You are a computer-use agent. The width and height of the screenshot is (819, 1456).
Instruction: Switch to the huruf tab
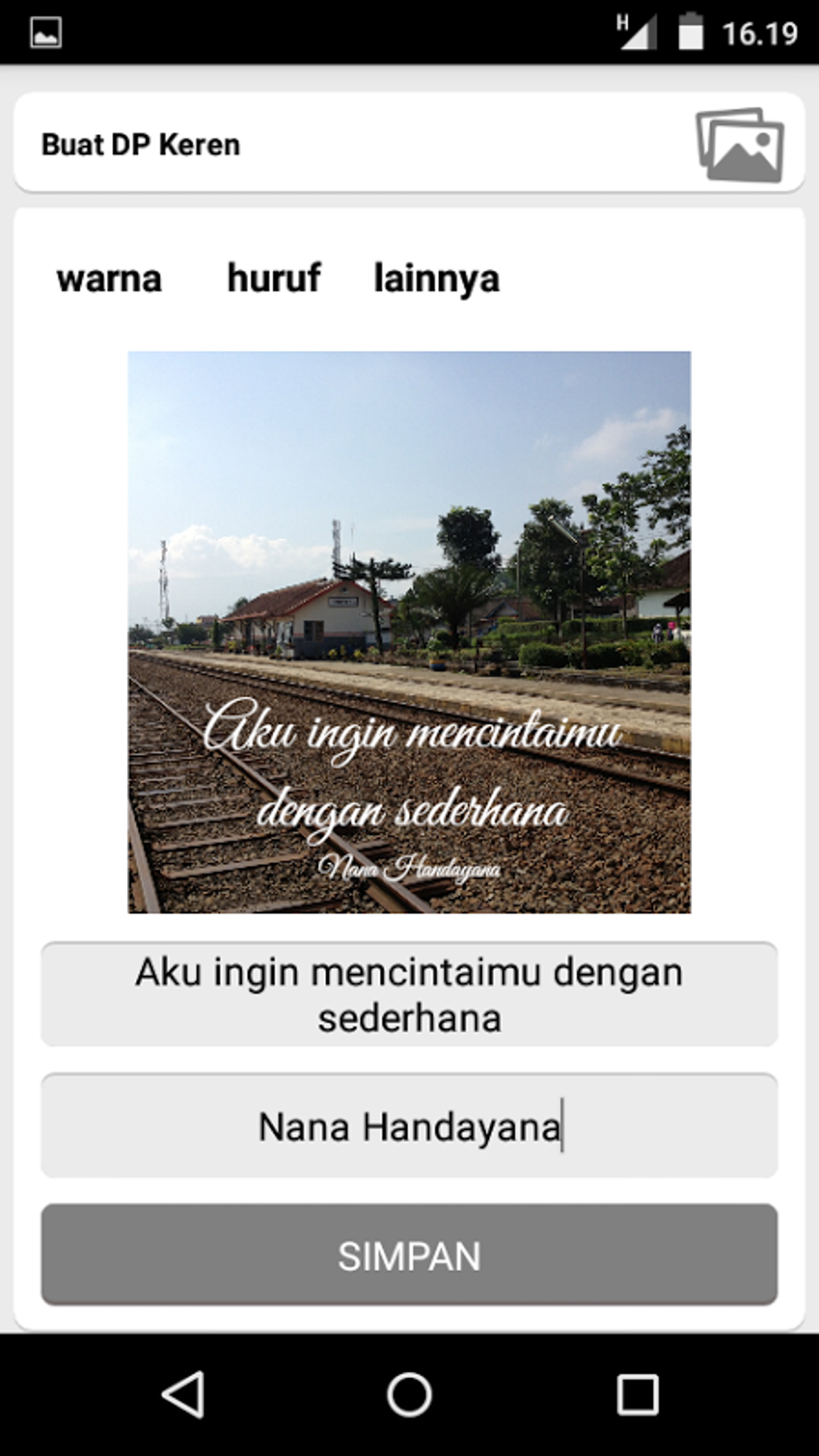click(x=274, y=279)
